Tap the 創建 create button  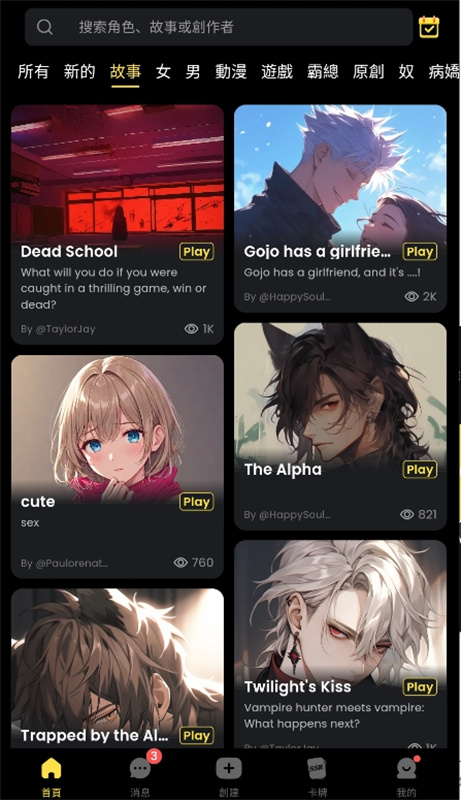coord(228,777)
